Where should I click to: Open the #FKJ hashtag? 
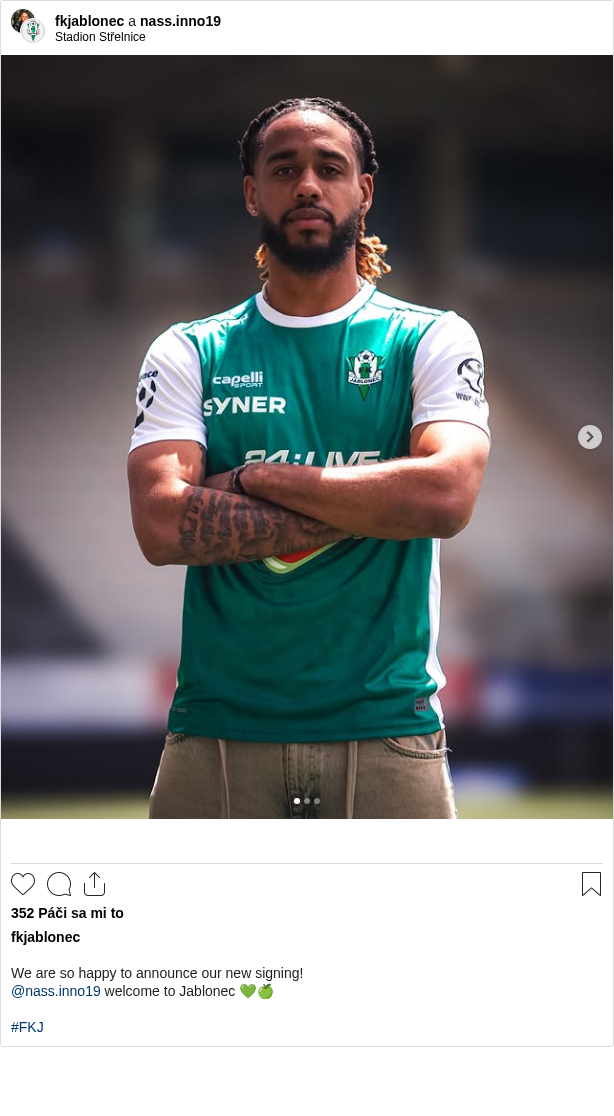point(27,1027)
